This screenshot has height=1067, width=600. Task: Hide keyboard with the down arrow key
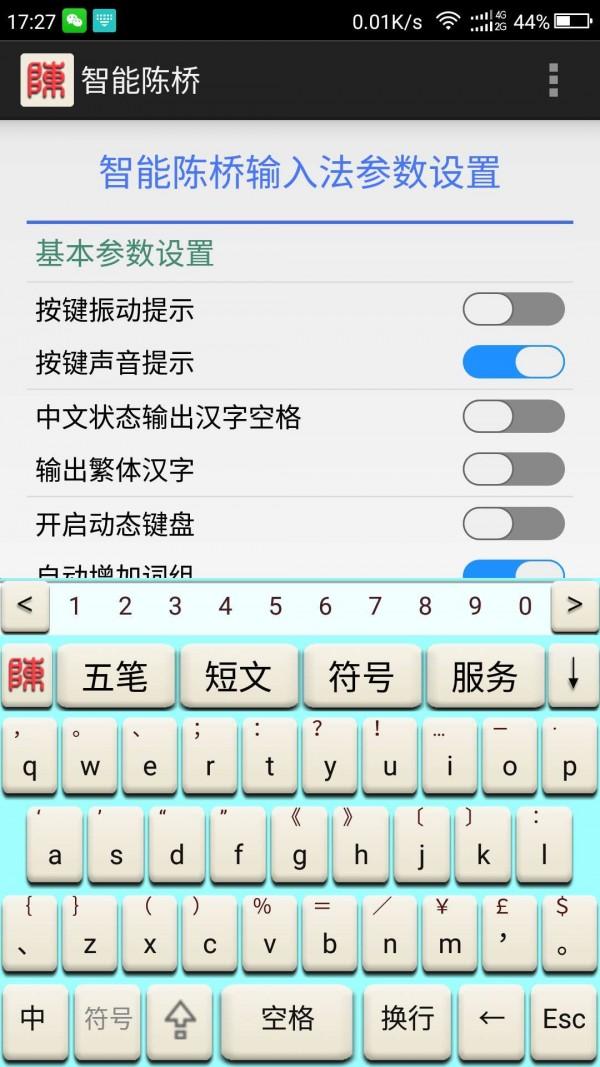click(x=573, y=677)
